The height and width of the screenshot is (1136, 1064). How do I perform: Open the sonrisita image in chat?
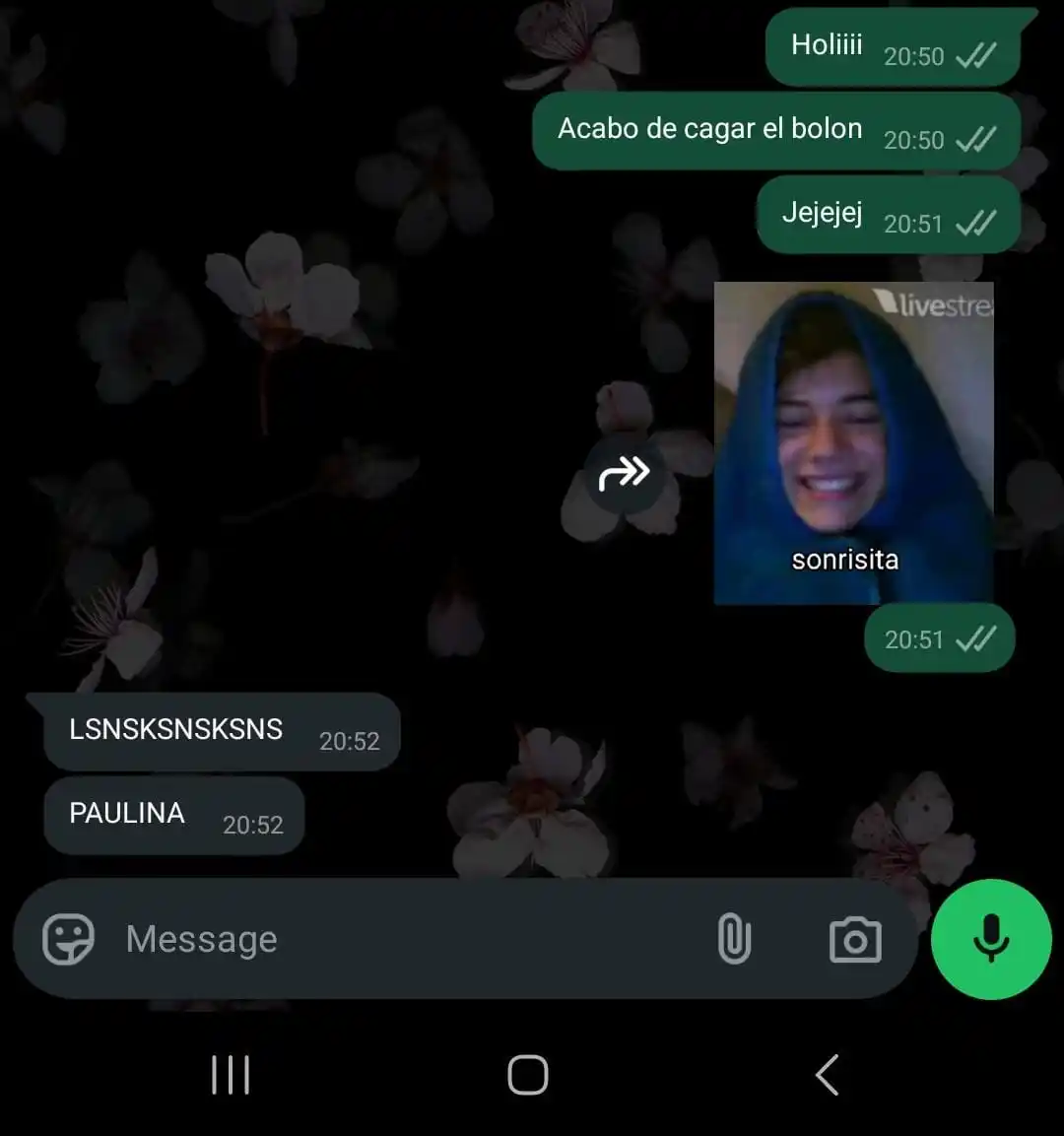point(853,443)
